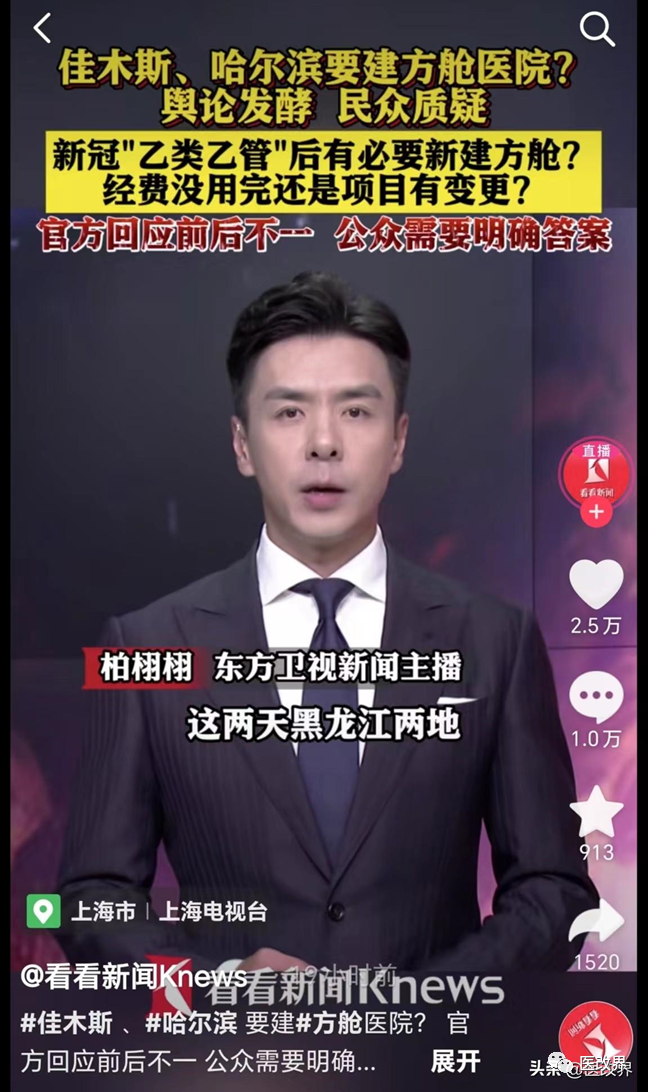Add the video to favorites with the star
Viewport: 648px width, 1092px height.
tap(596, 811)
